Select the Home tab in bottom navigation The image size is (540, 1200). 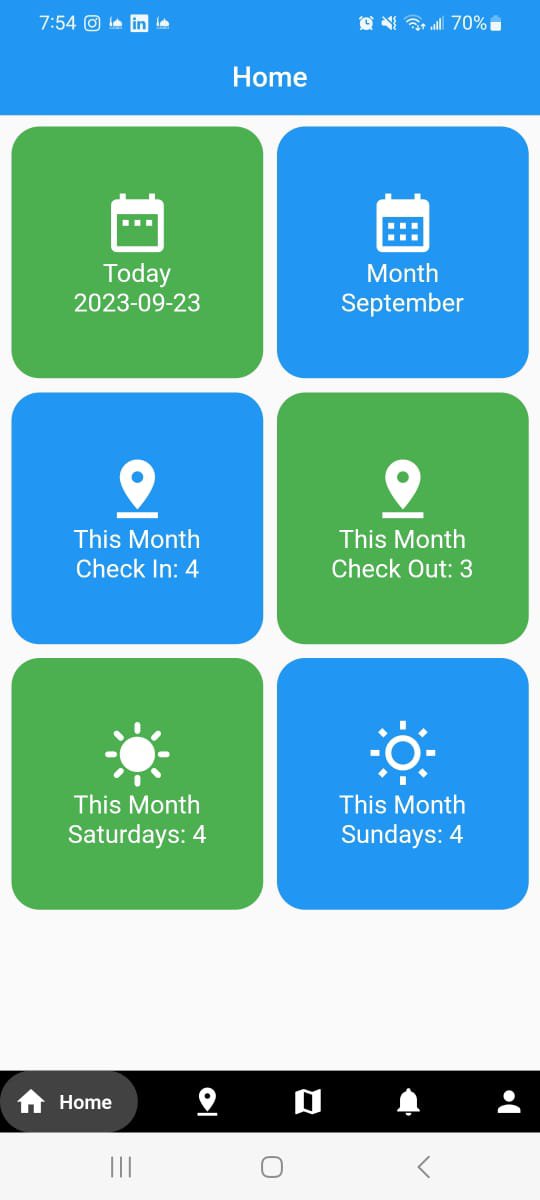(68, 1102)
